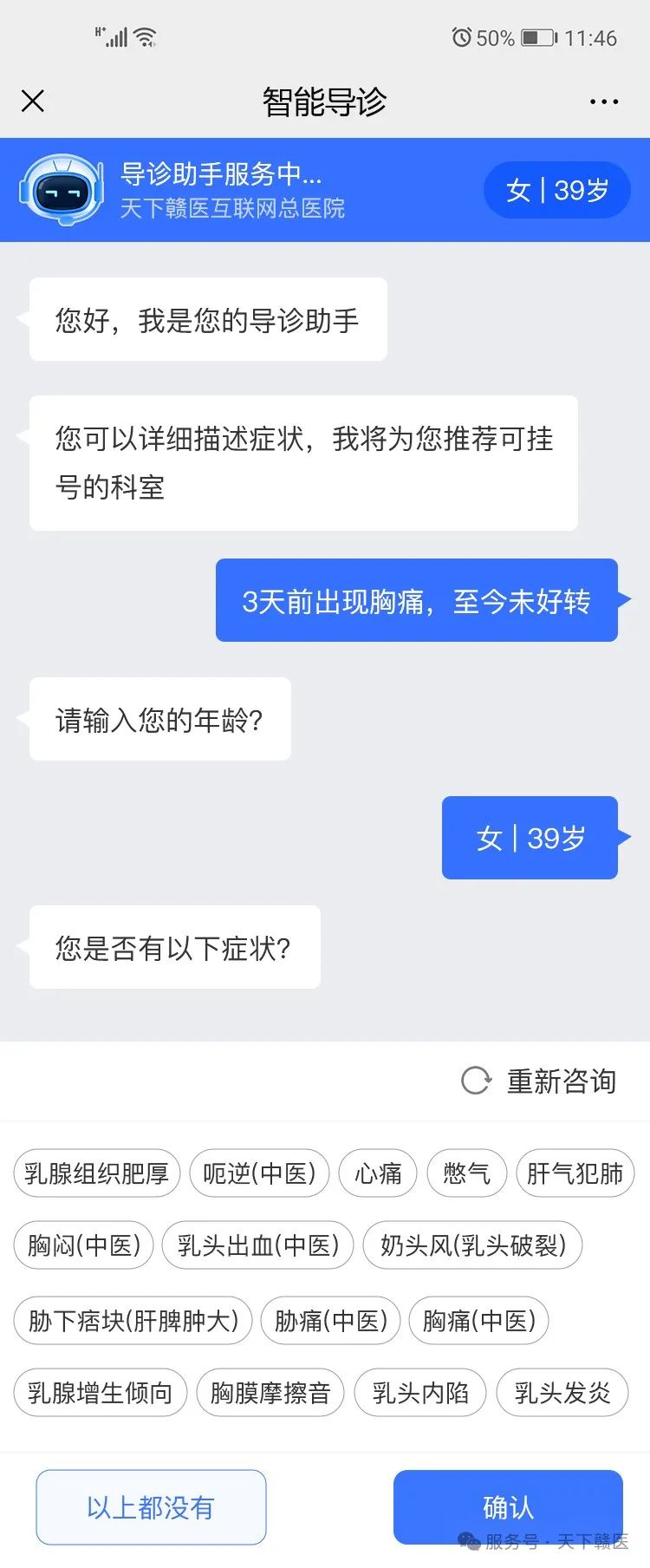This screenshot has width=650, height=1568.
Task: Select the 心痛 symptom option
Action: (378, 1173)
